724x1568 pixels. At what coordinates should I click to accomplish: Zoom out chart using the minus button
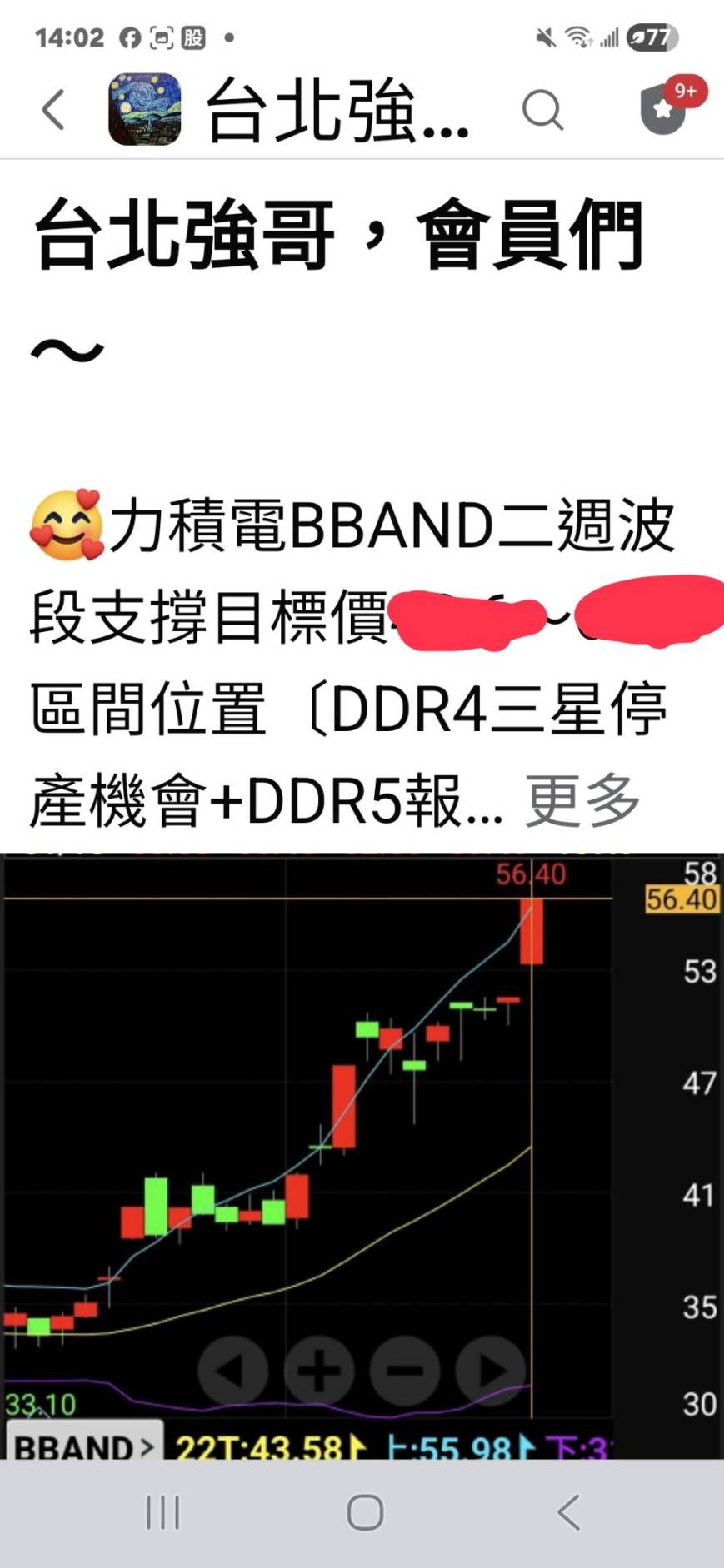click(404, 1369)
